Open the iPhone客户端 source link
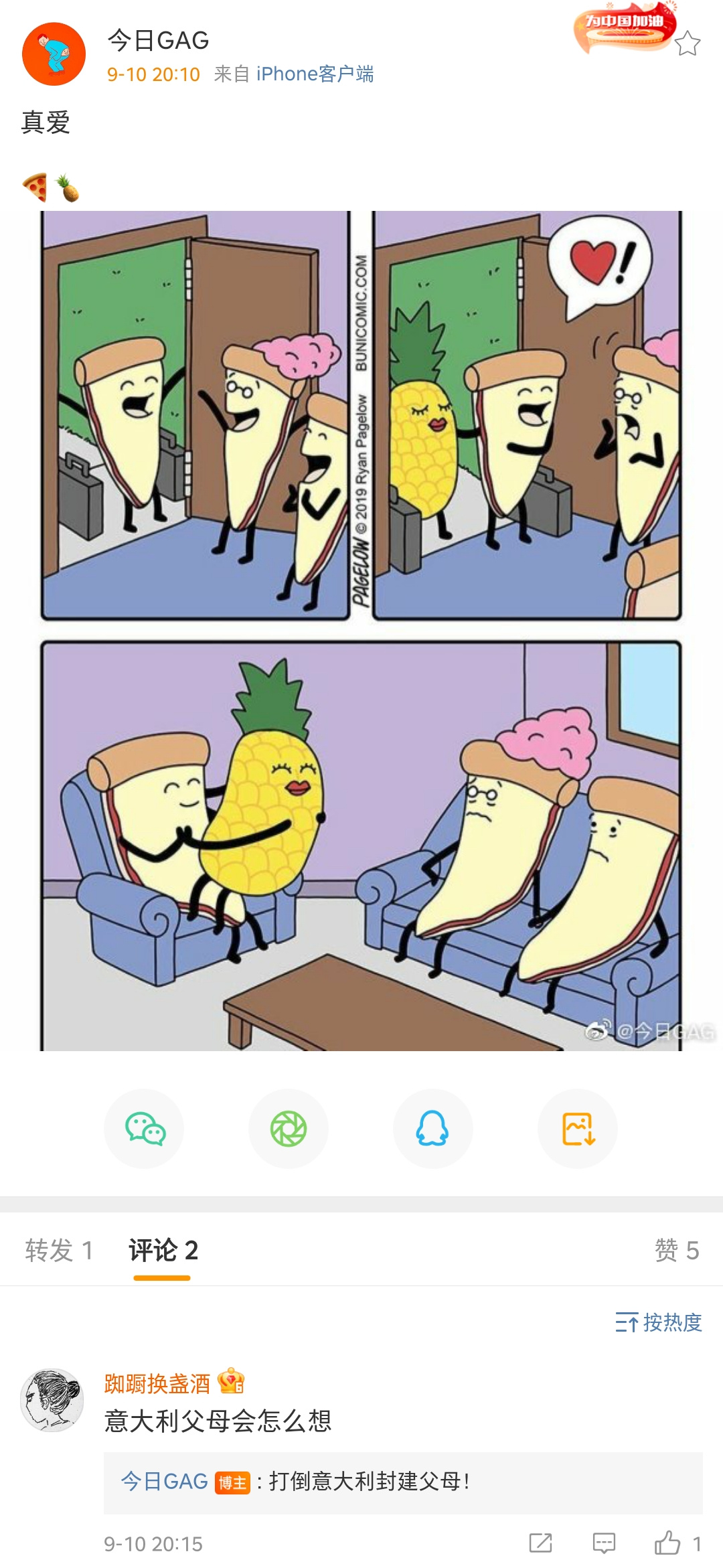The width and height of the screenshot is (723, 1568). [315, 74]
